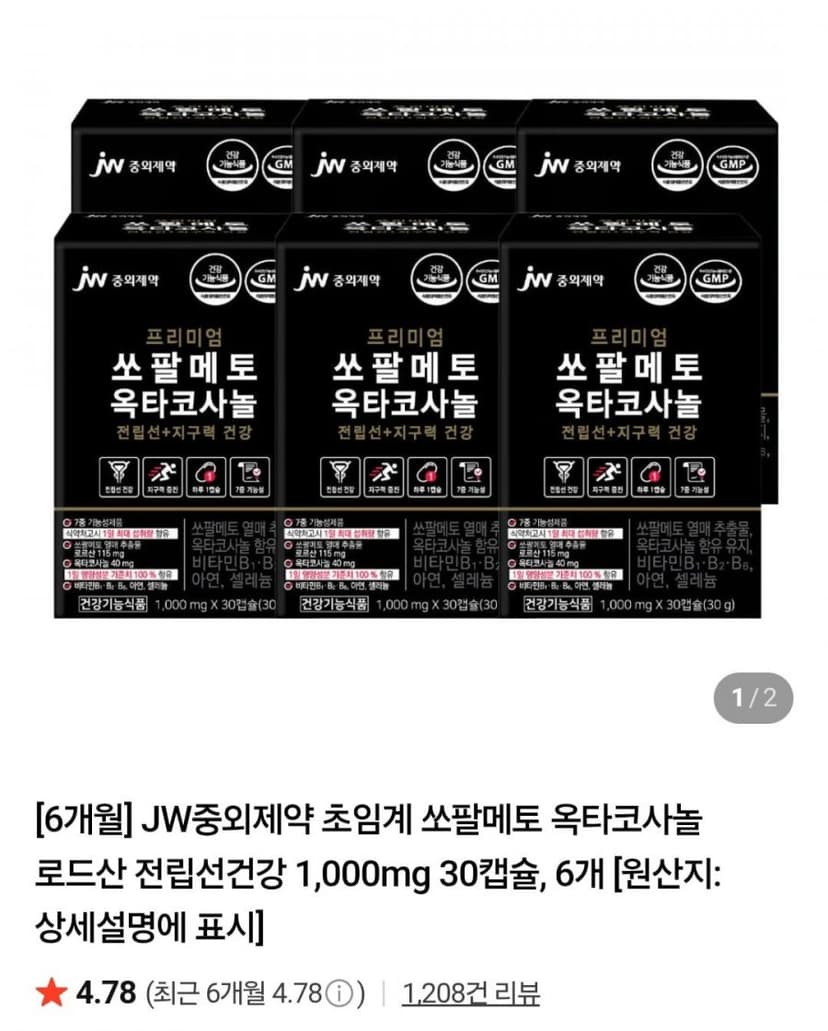The image size is (828, 1031).
Task: Open the 1,208건 리뷰 reviews link
Action: (x=470, y=994)
